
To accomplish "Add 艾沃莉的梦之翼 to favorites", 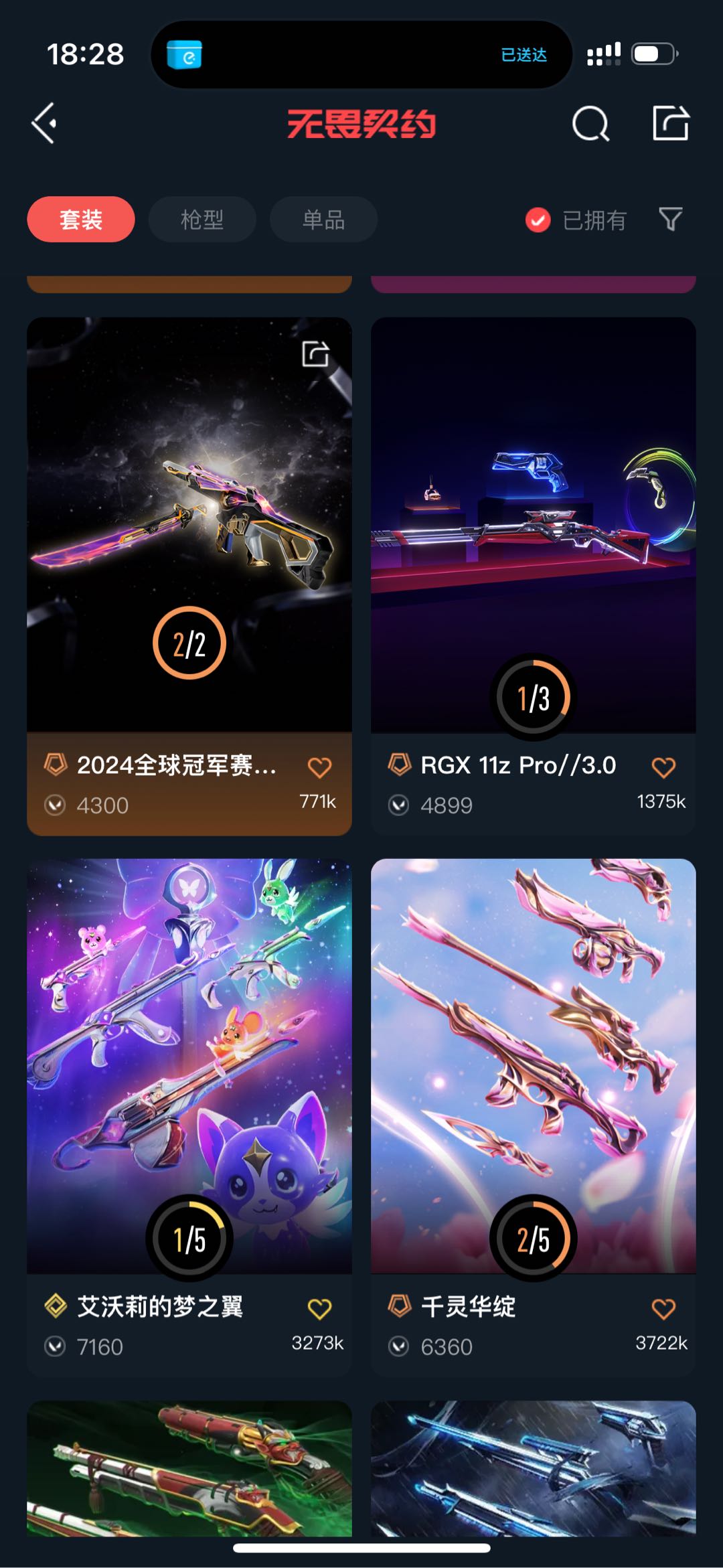I will (x=319, y=1308).
